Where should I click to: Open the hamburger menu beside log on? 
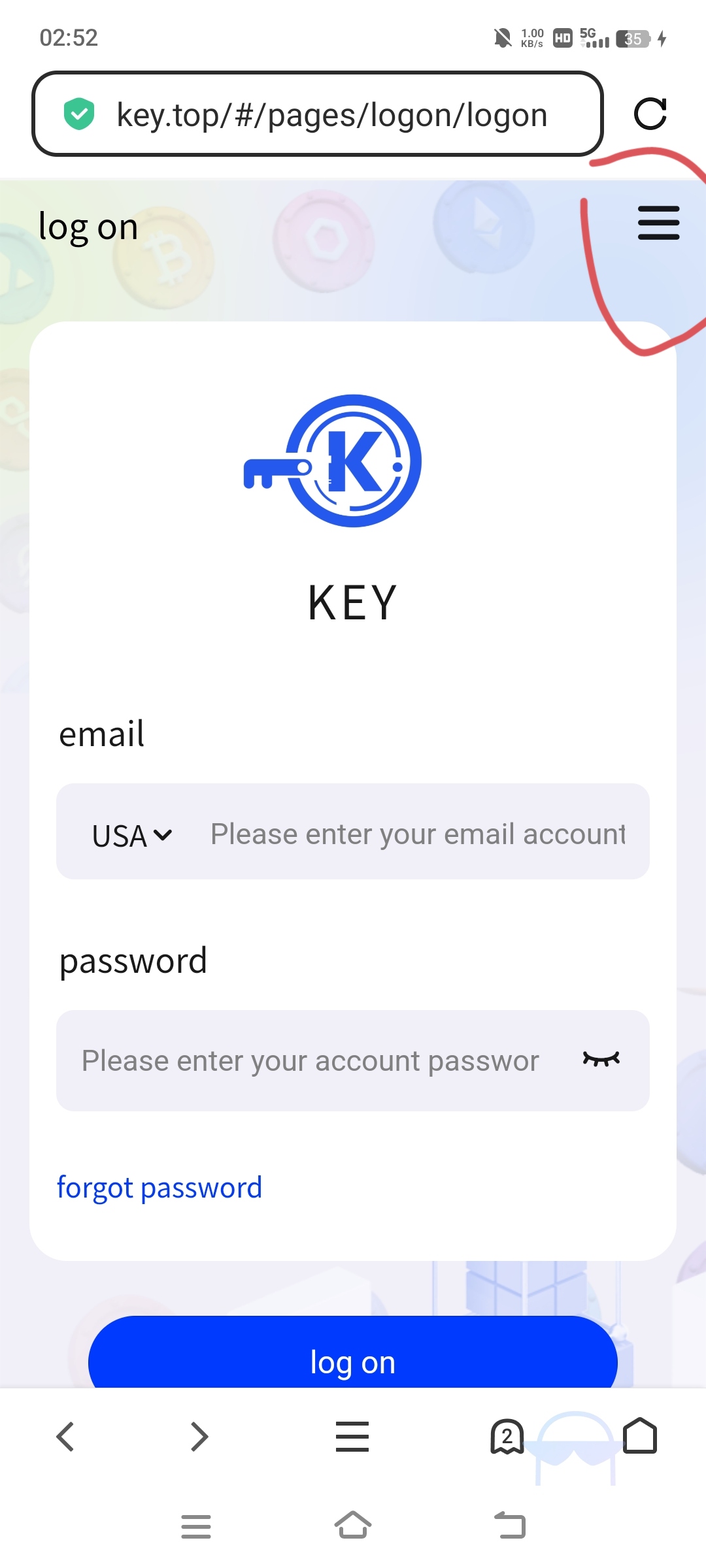[658, 223]
